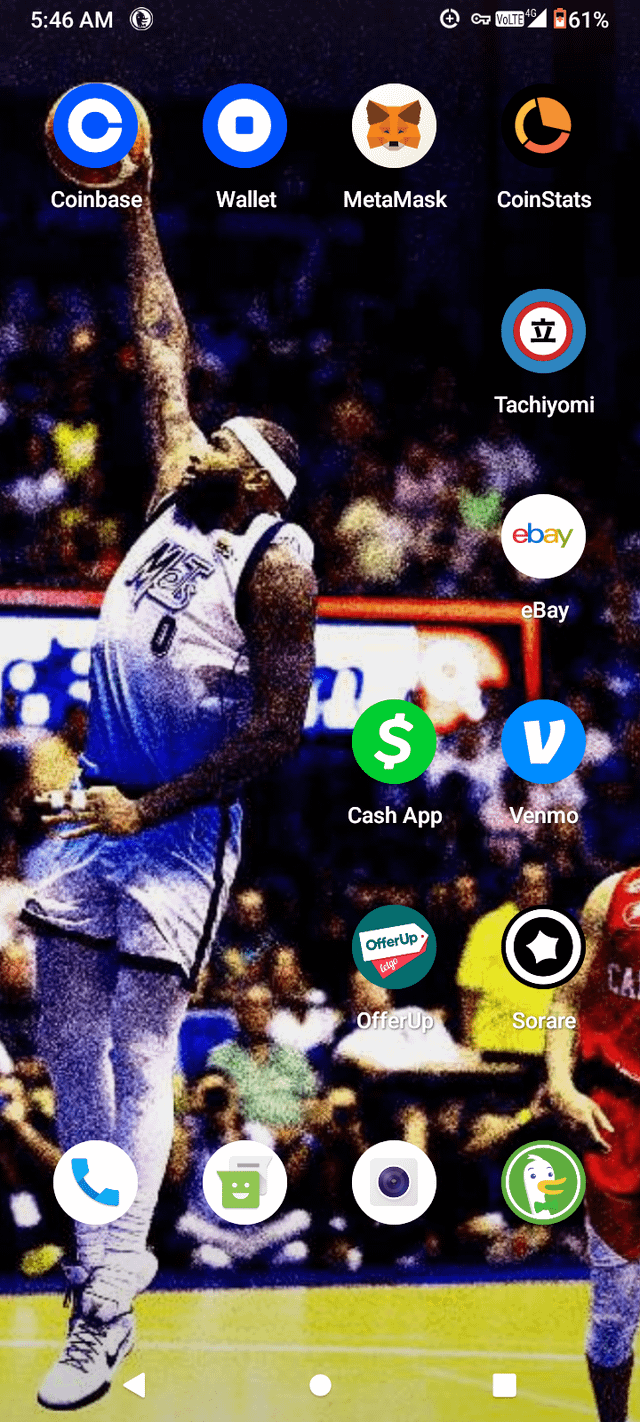Open the Tachiyomi app
The width and height of the screenshot is (640, 1422).
click(543, 332)
